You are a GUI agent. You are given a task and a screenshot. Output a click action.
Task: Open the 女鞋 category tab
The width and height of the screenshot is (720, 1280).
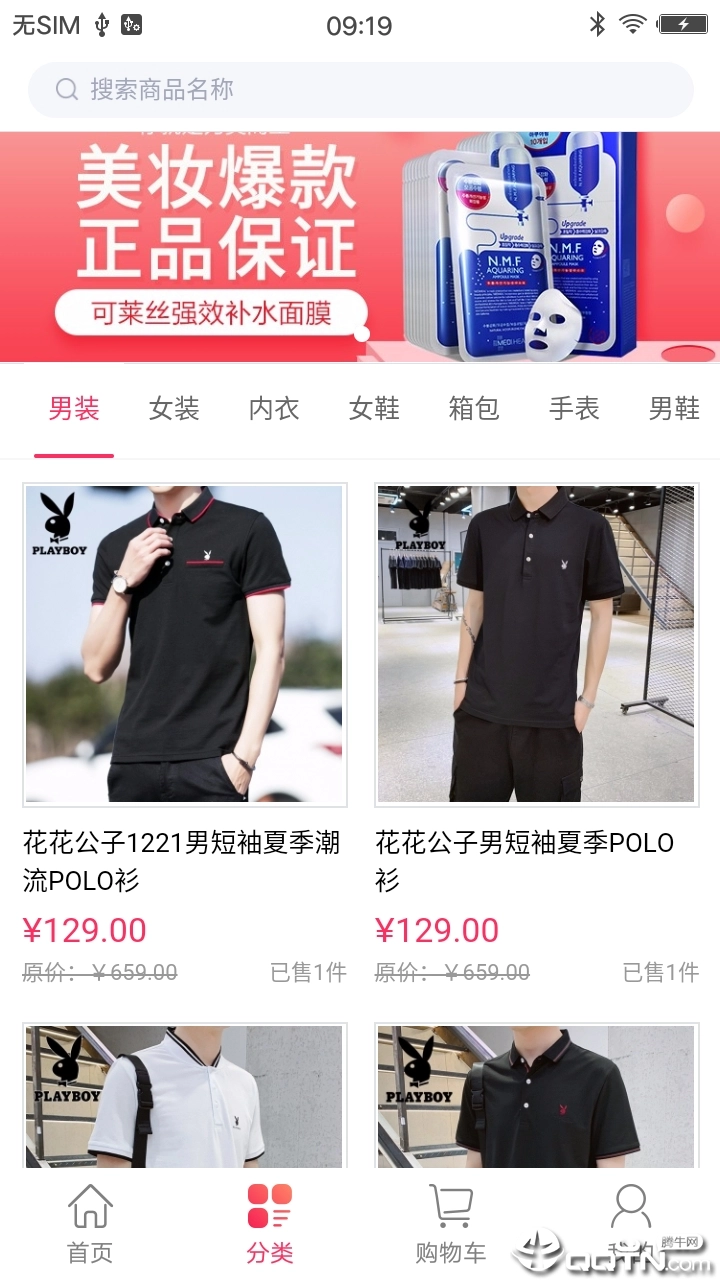point(373,408)
